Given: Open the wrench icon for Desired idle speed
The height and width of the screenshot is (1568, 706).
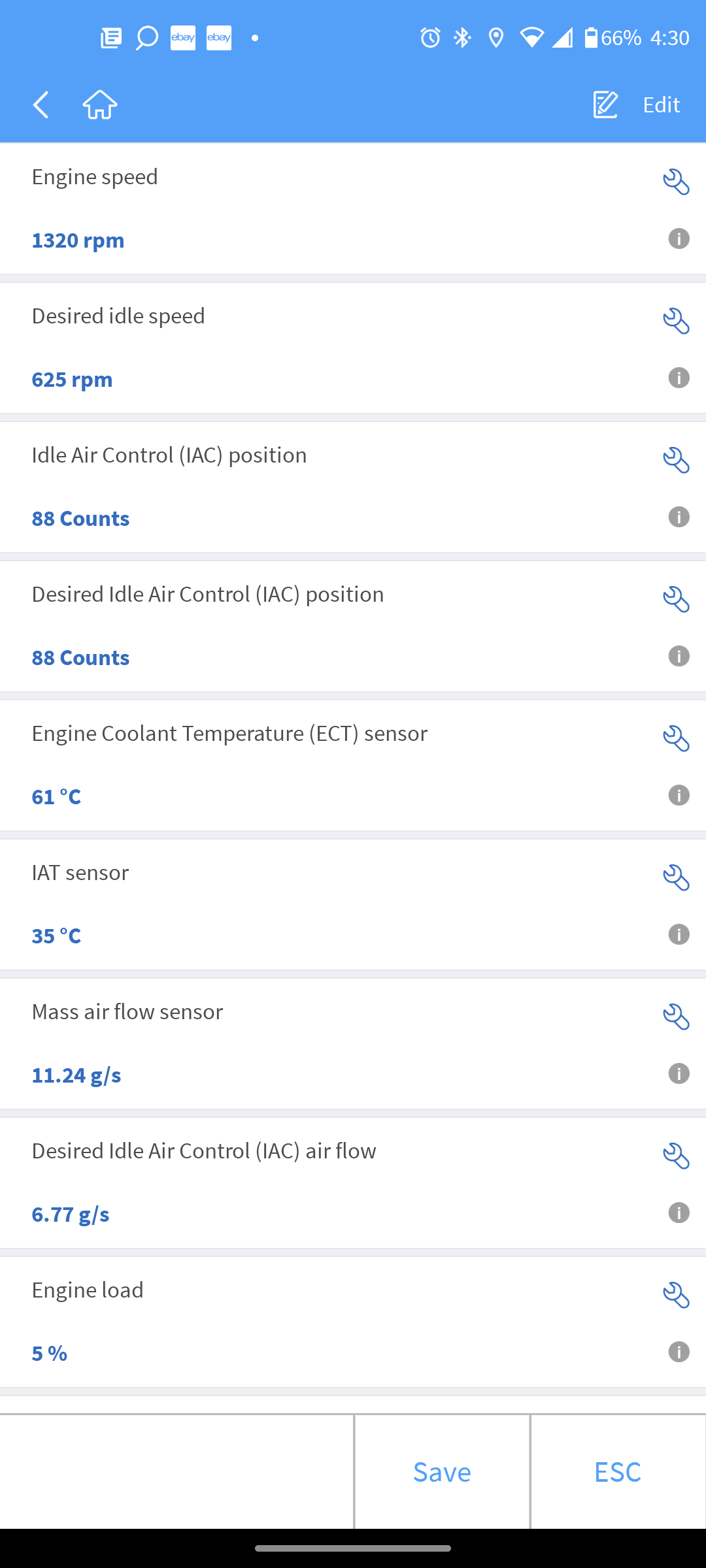Looking at the screenshot, I should 676,321.
